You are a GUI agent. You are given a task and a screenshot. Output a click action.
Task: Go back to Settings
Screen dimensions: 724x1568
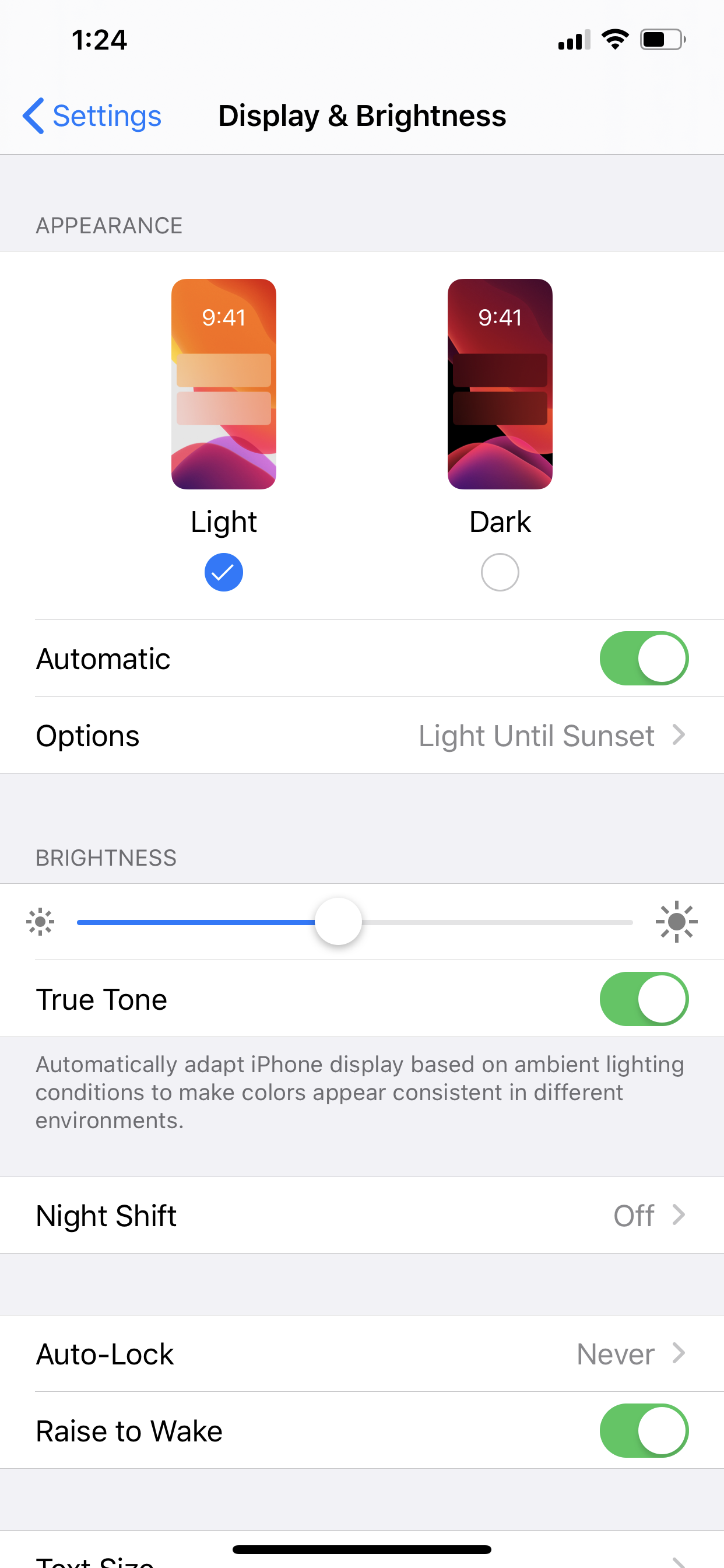[93, 116]
